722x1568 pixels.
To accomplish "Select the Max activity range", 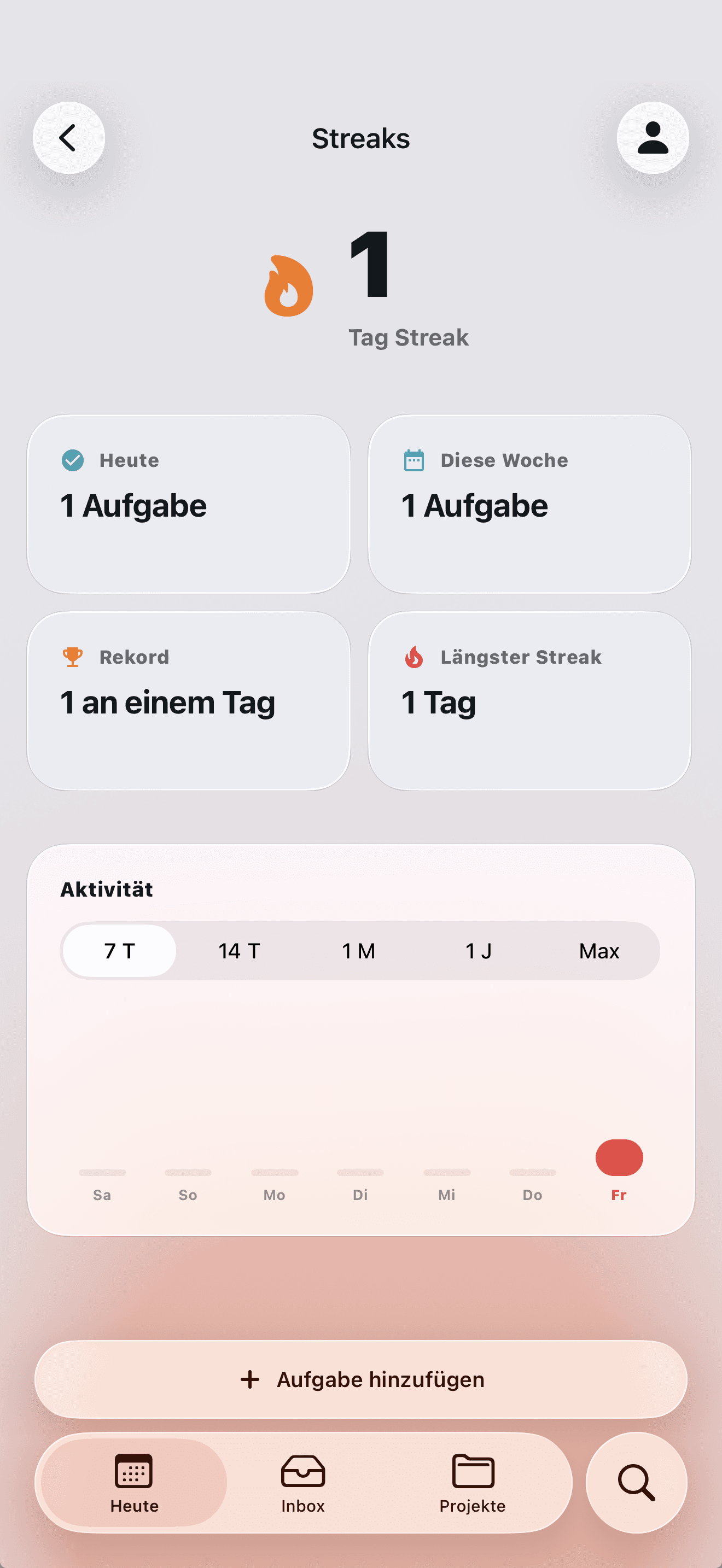I will point(598,950).
